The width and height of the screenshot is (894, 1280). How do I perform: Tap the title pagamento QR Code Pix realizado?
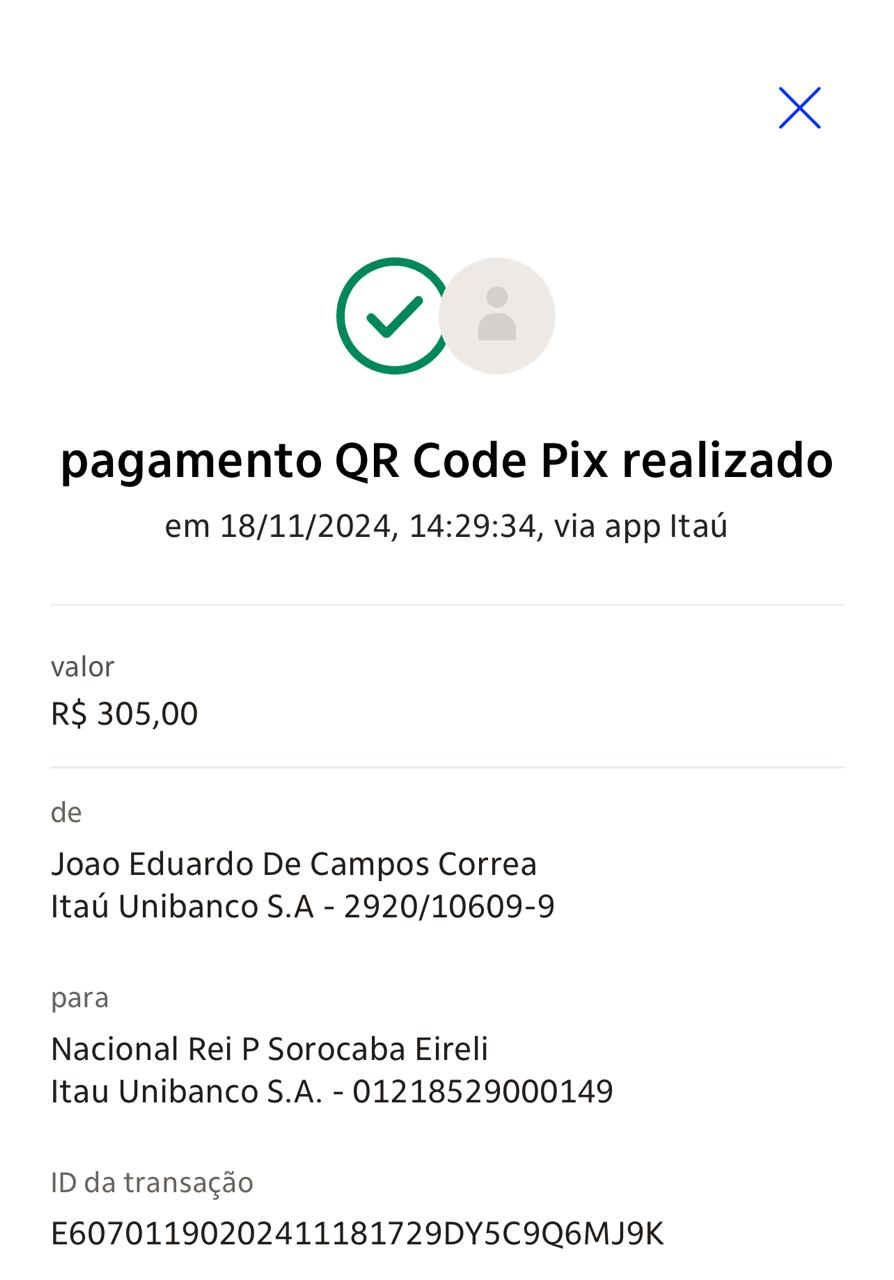[x=447, y=460]
